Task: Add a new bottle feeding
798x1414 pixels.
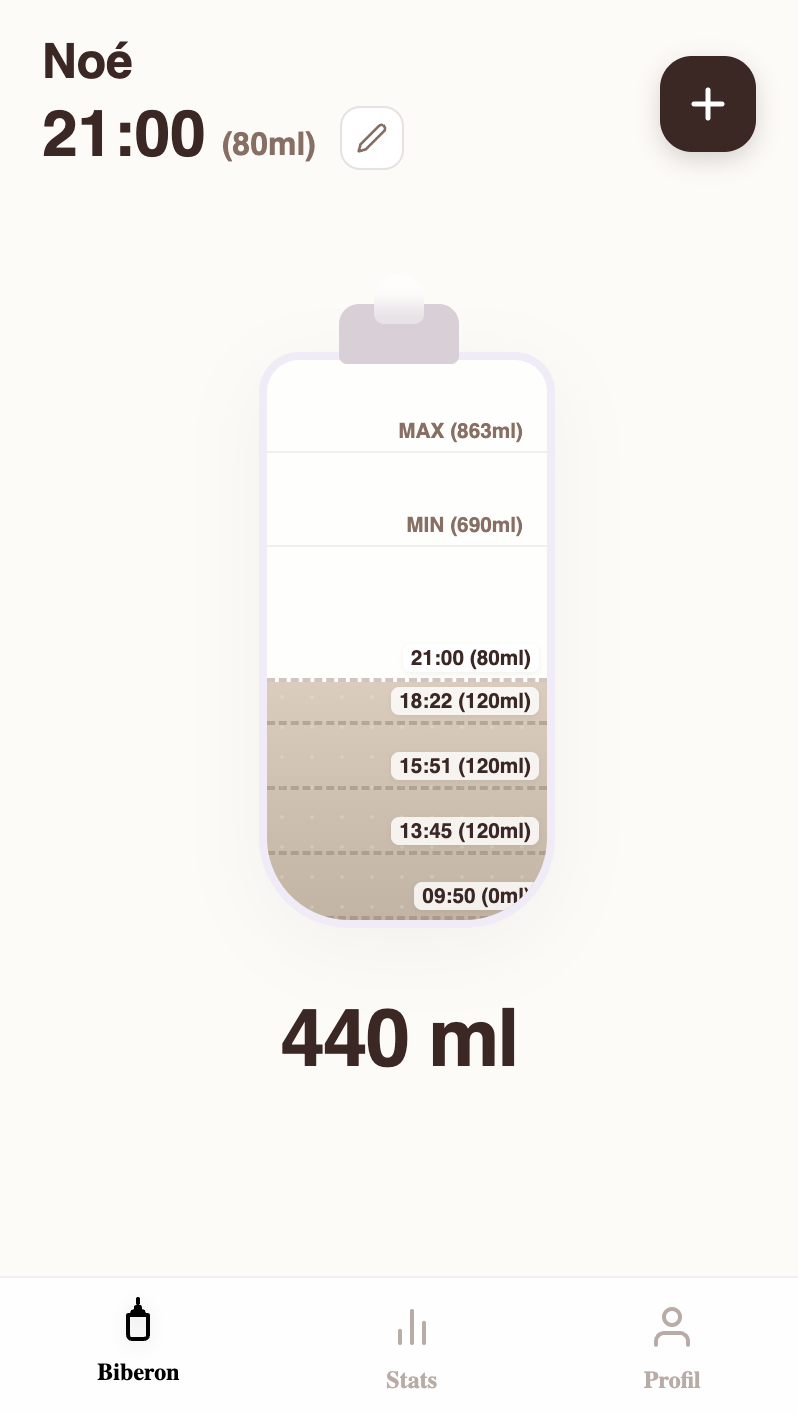Action: click(x=707, y=104)
